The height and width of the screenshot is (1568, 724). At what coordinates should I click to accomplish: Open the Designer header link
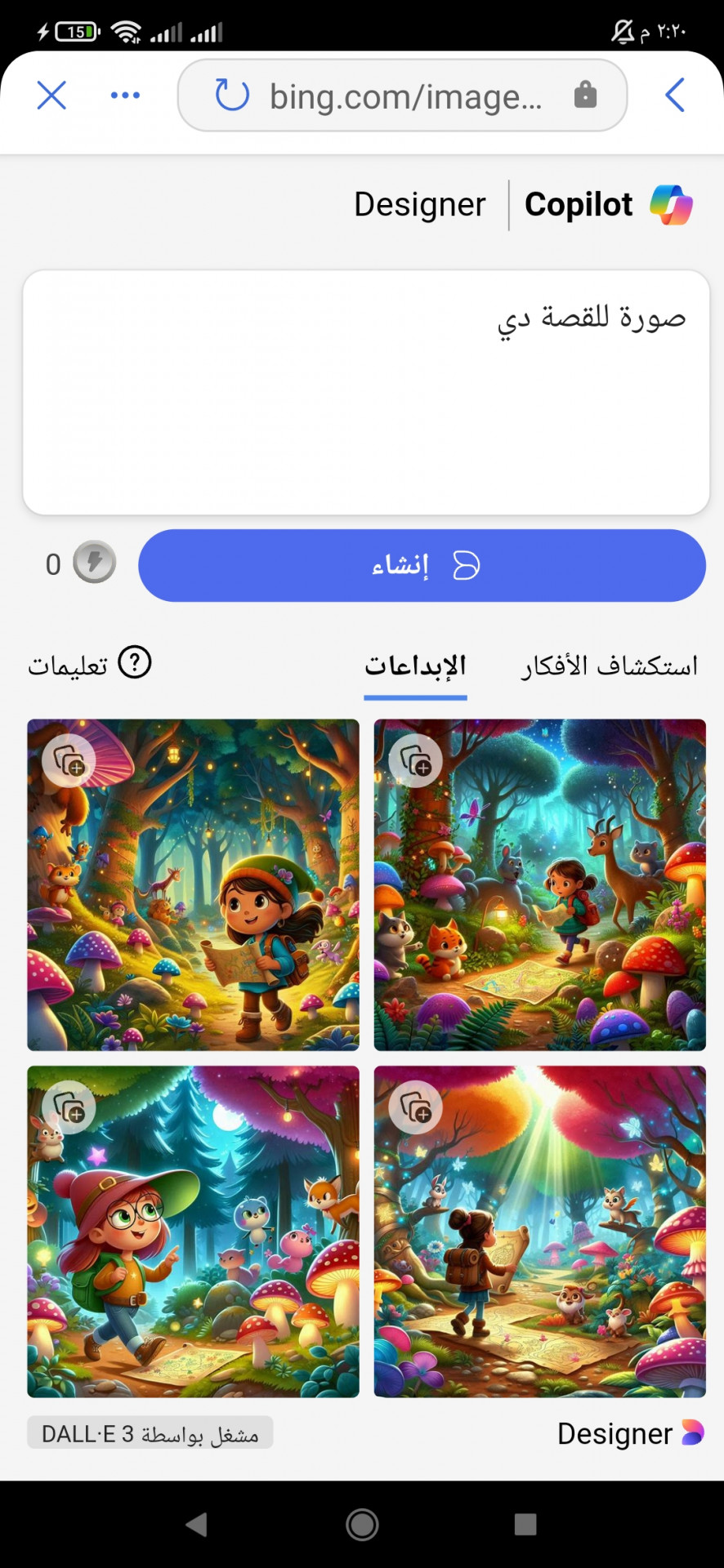click(419, 205)
